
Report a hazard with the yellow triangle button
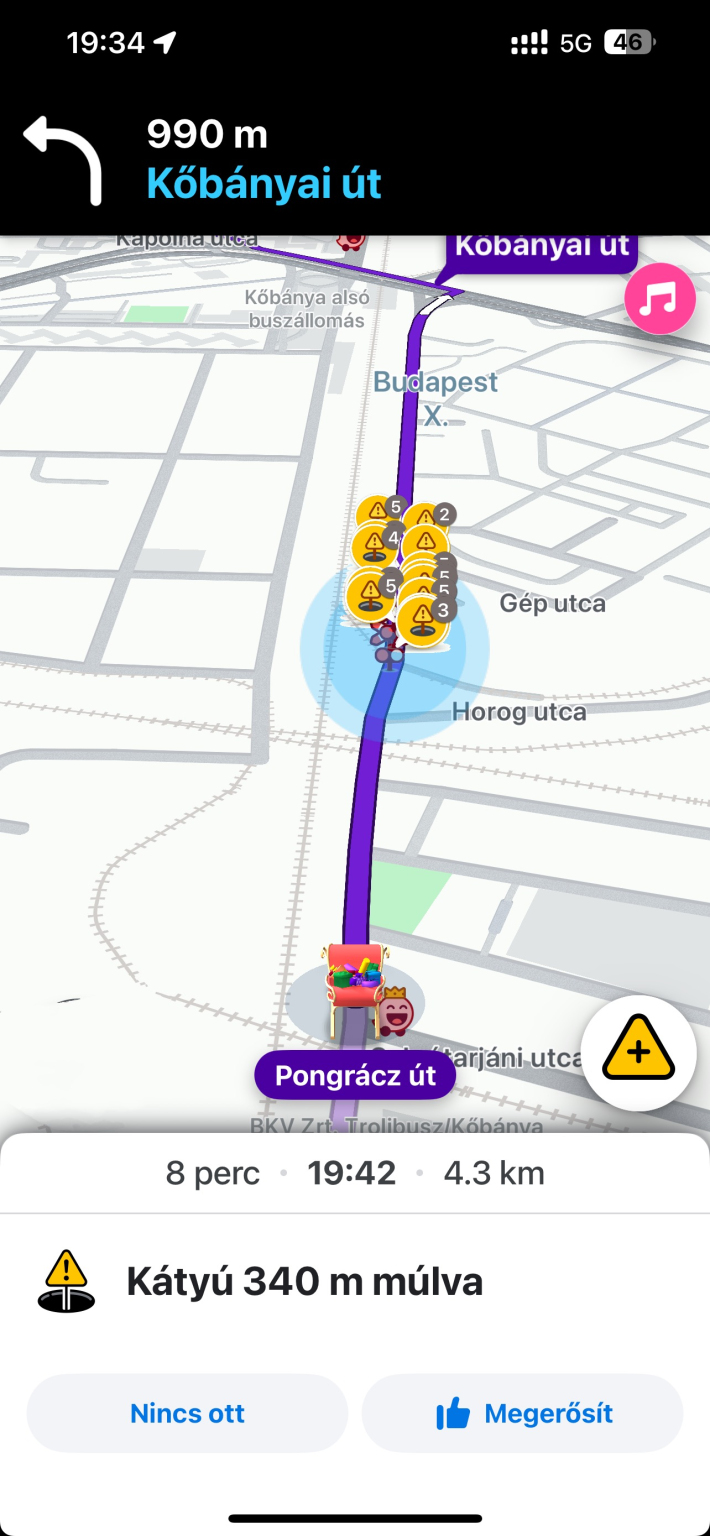pyautogui.click(x=638, y=1052)
